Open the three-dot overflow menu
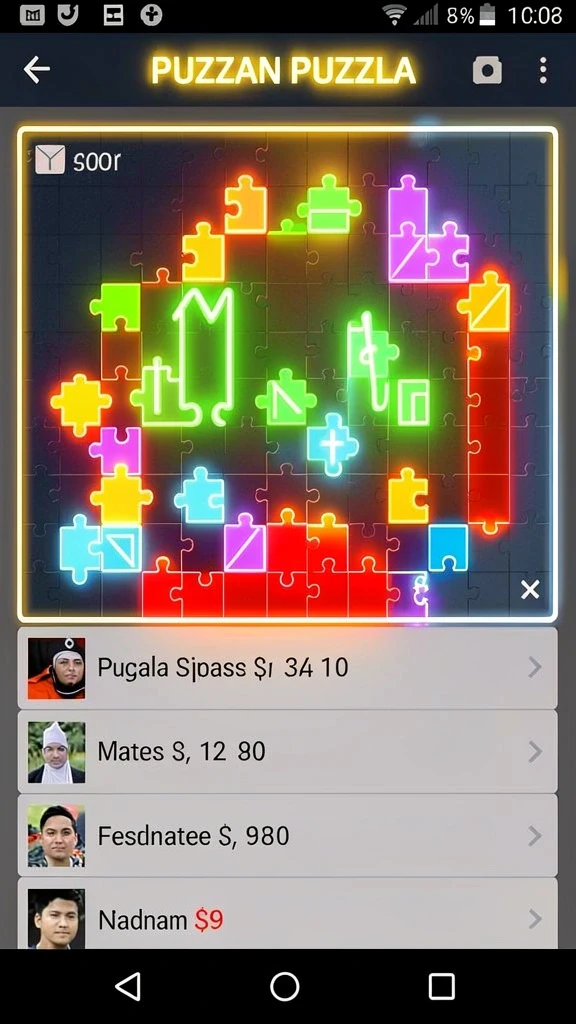Viewport: 576px width, 1024px height. click(x=543, y=70)
